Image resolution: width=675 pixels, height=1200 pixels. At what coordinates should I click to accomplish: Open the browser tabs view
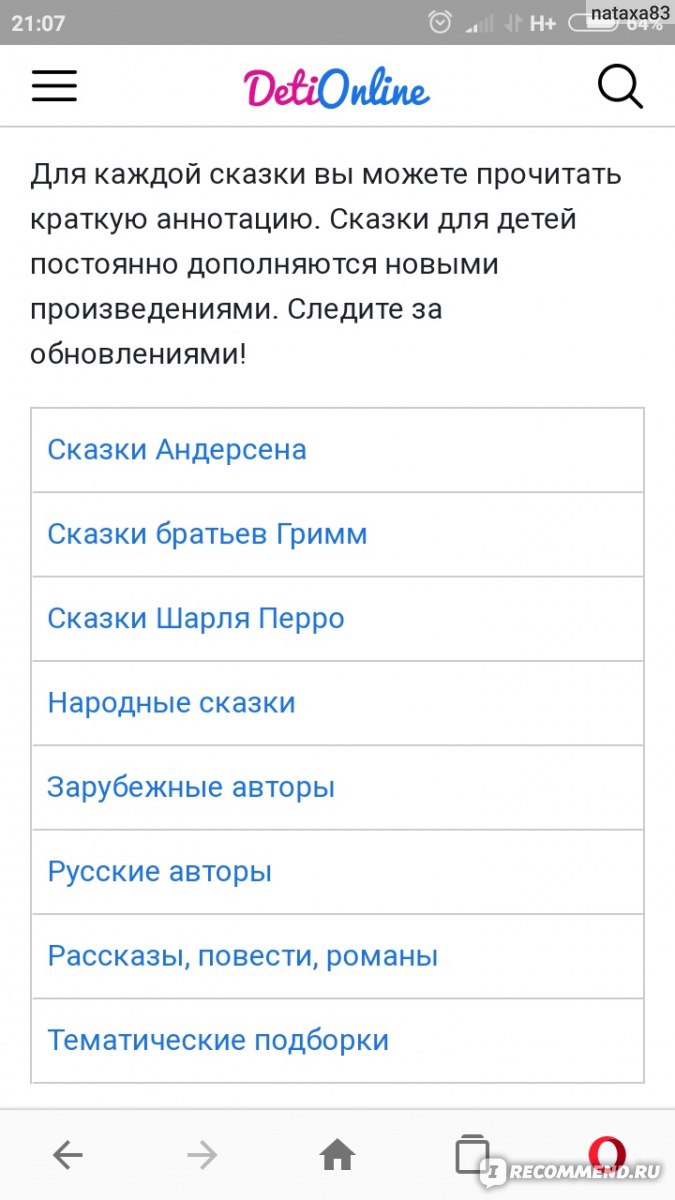tap(472, 1155)
